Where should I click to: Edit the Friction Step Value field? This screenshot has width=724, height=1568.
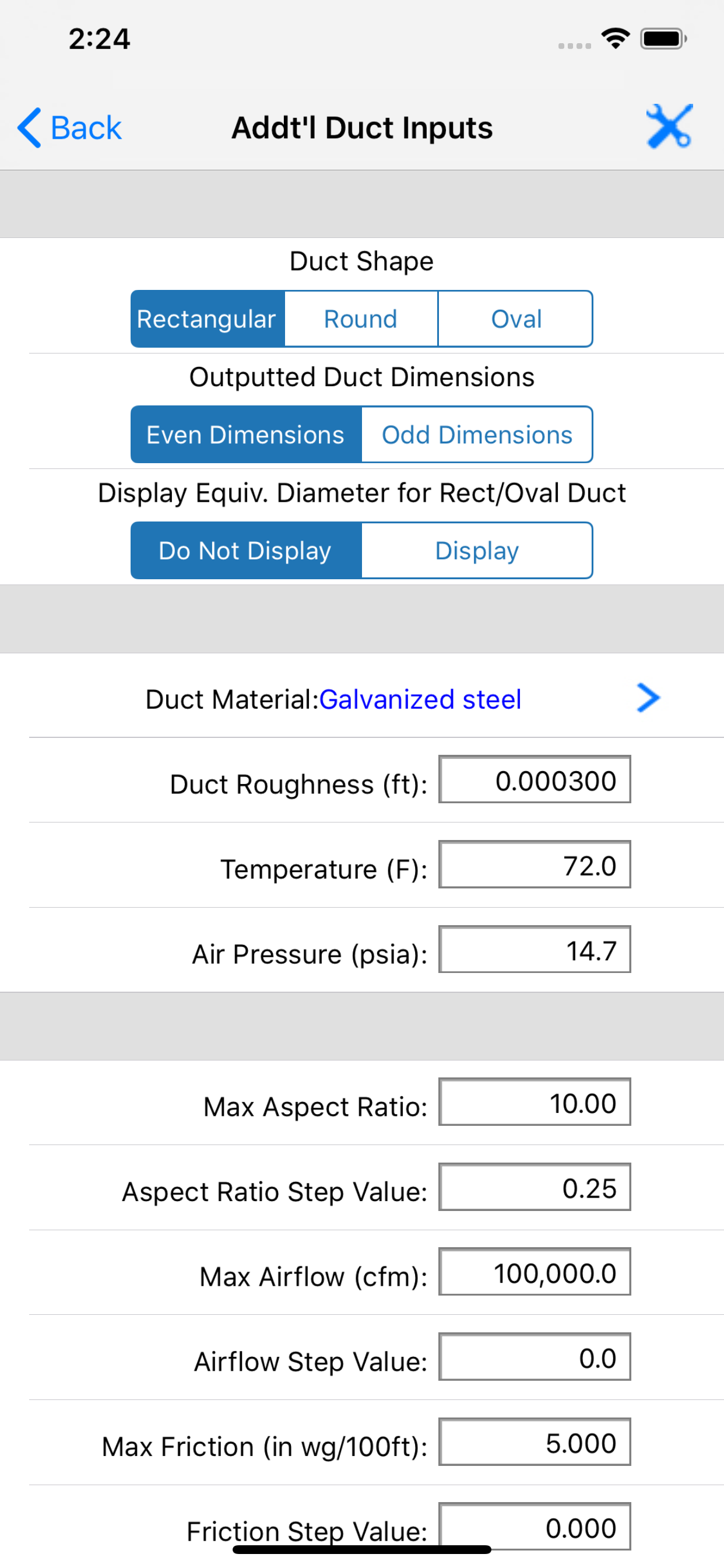pyautogui.click(x=535, y=1527)
